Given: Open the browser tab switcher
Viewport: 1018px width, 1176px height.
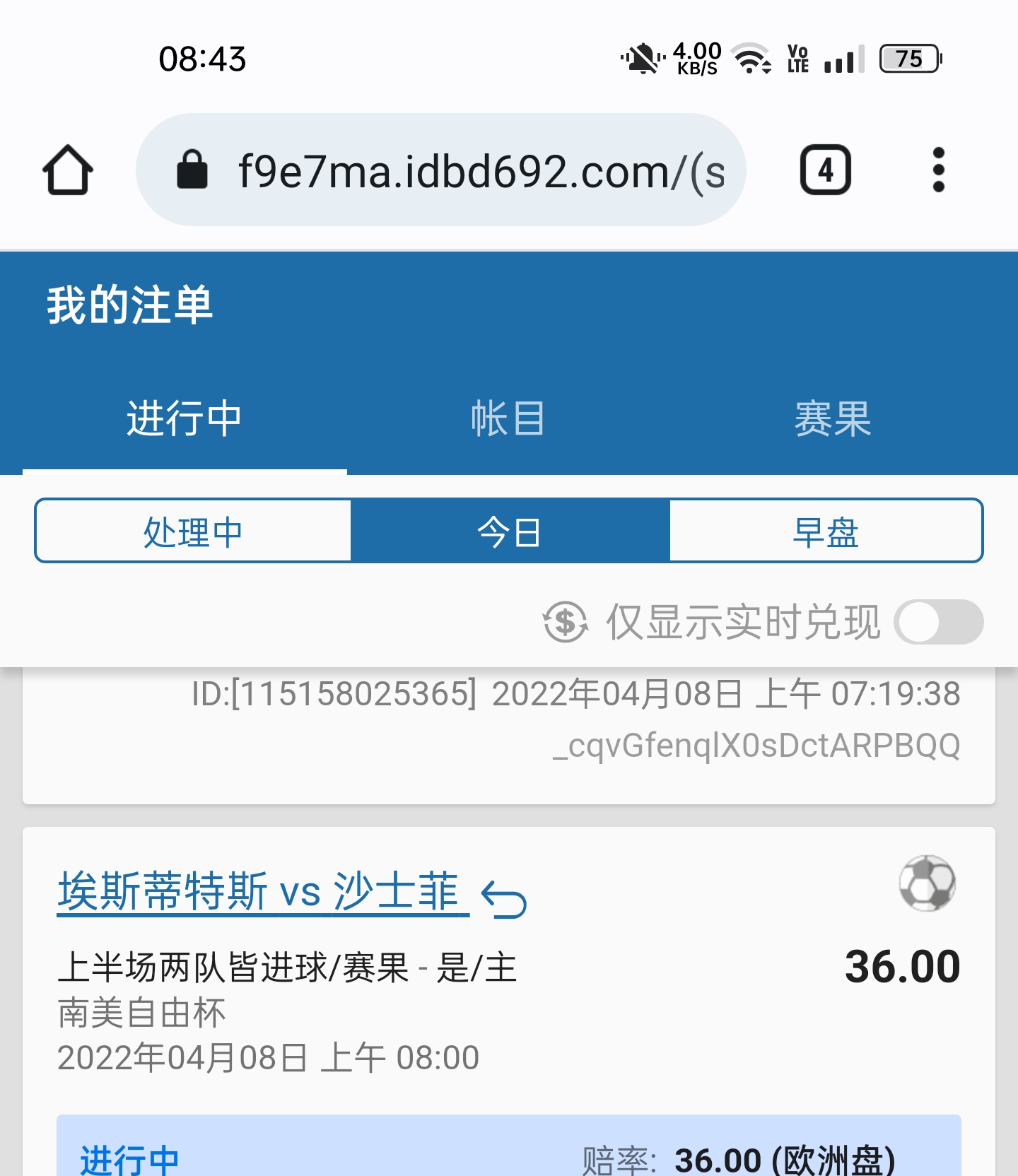Looking at the screenshot, I should (825, 170).
